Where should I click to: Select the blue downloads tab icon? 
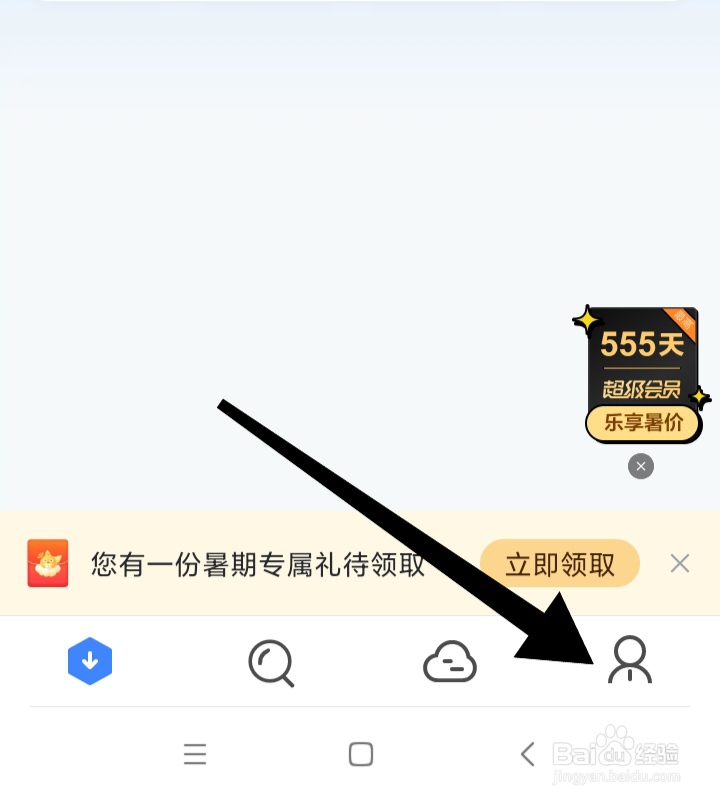tap(90, 660)
